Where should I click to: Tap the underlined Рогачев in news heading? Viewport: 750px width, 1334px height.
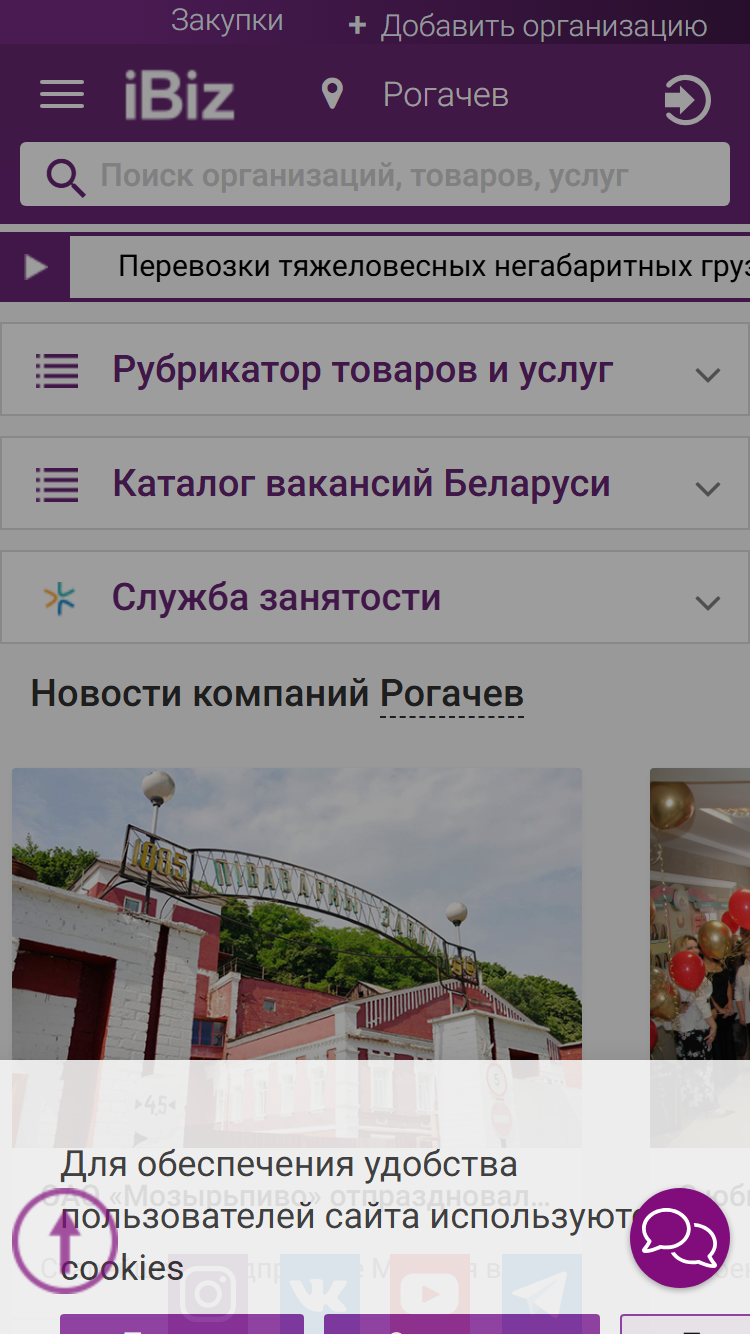(x=452, y=694)
